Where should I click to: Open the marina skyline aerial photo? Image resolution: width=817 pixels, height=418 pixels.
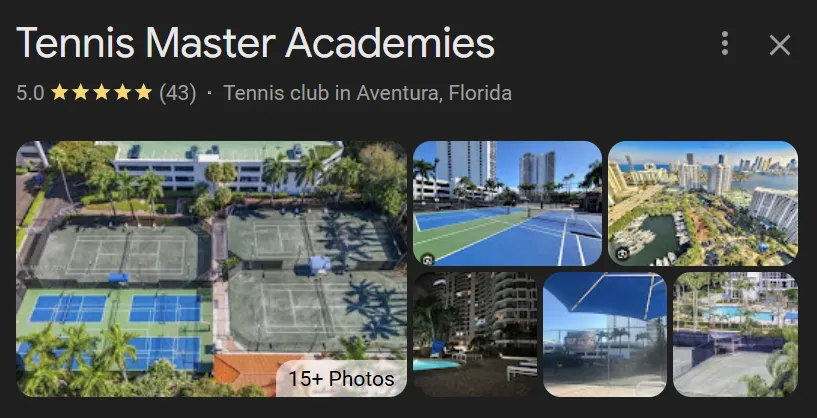[x=702, y=203]
